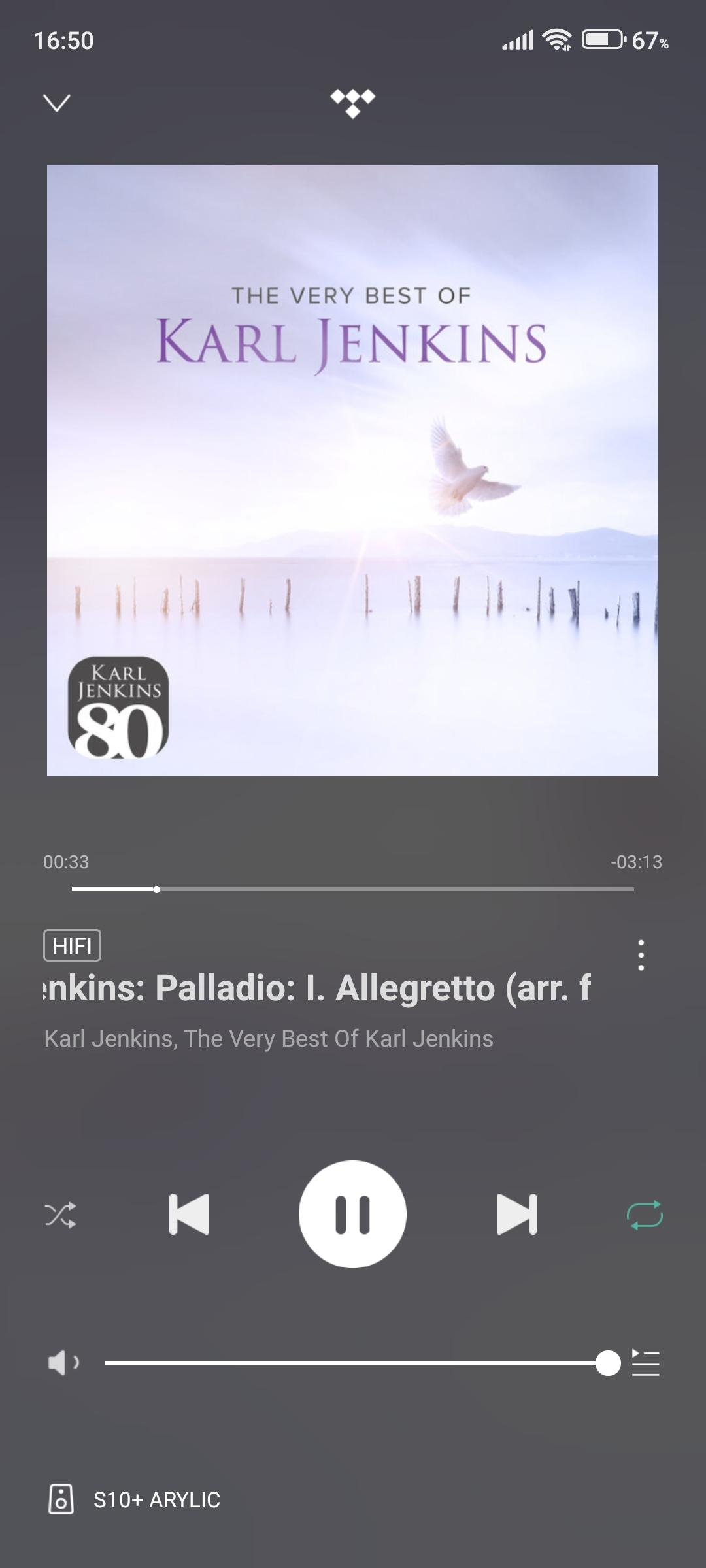Open the three-dot track options menu
The image size is (706, 1568).
(641, 955)
